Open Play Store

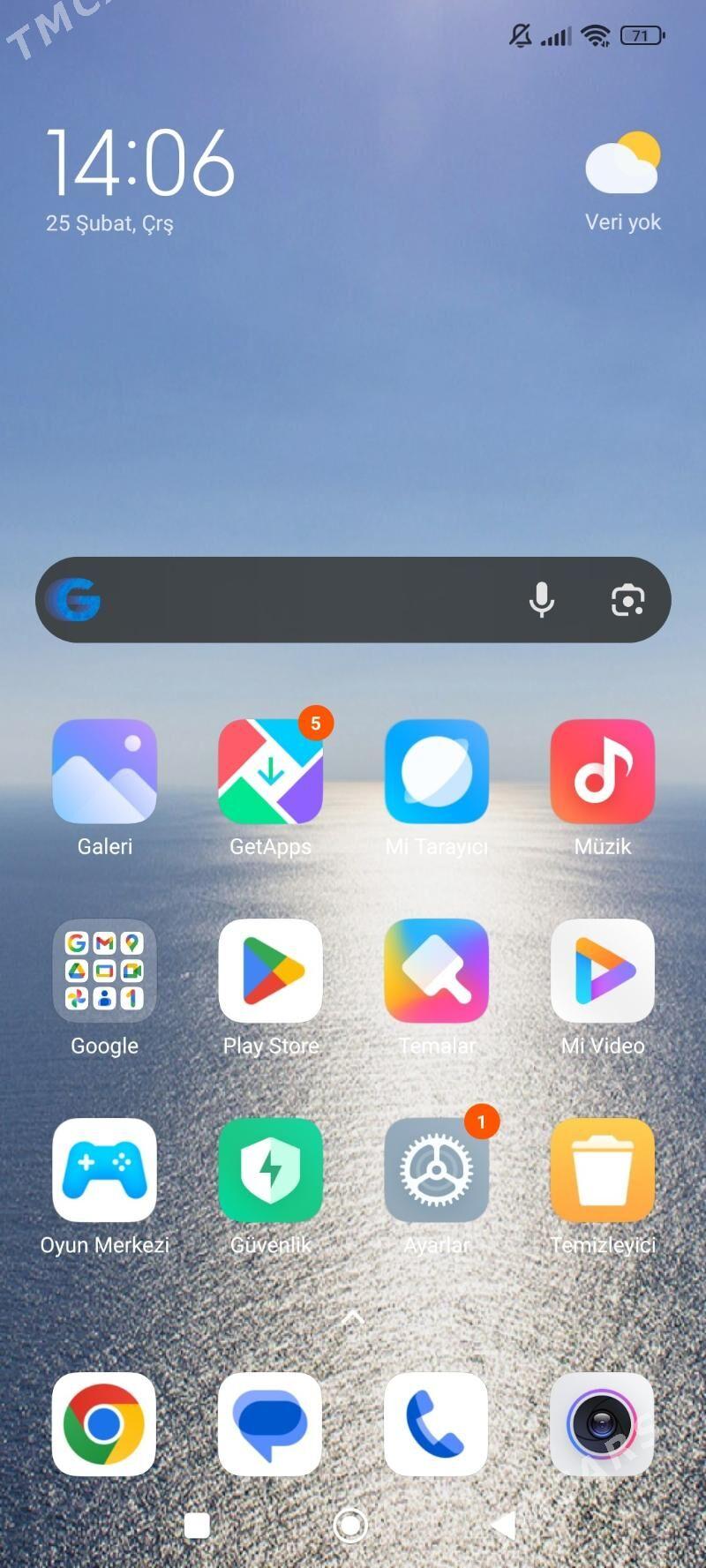pyautogui.click(x=270, y=971)
